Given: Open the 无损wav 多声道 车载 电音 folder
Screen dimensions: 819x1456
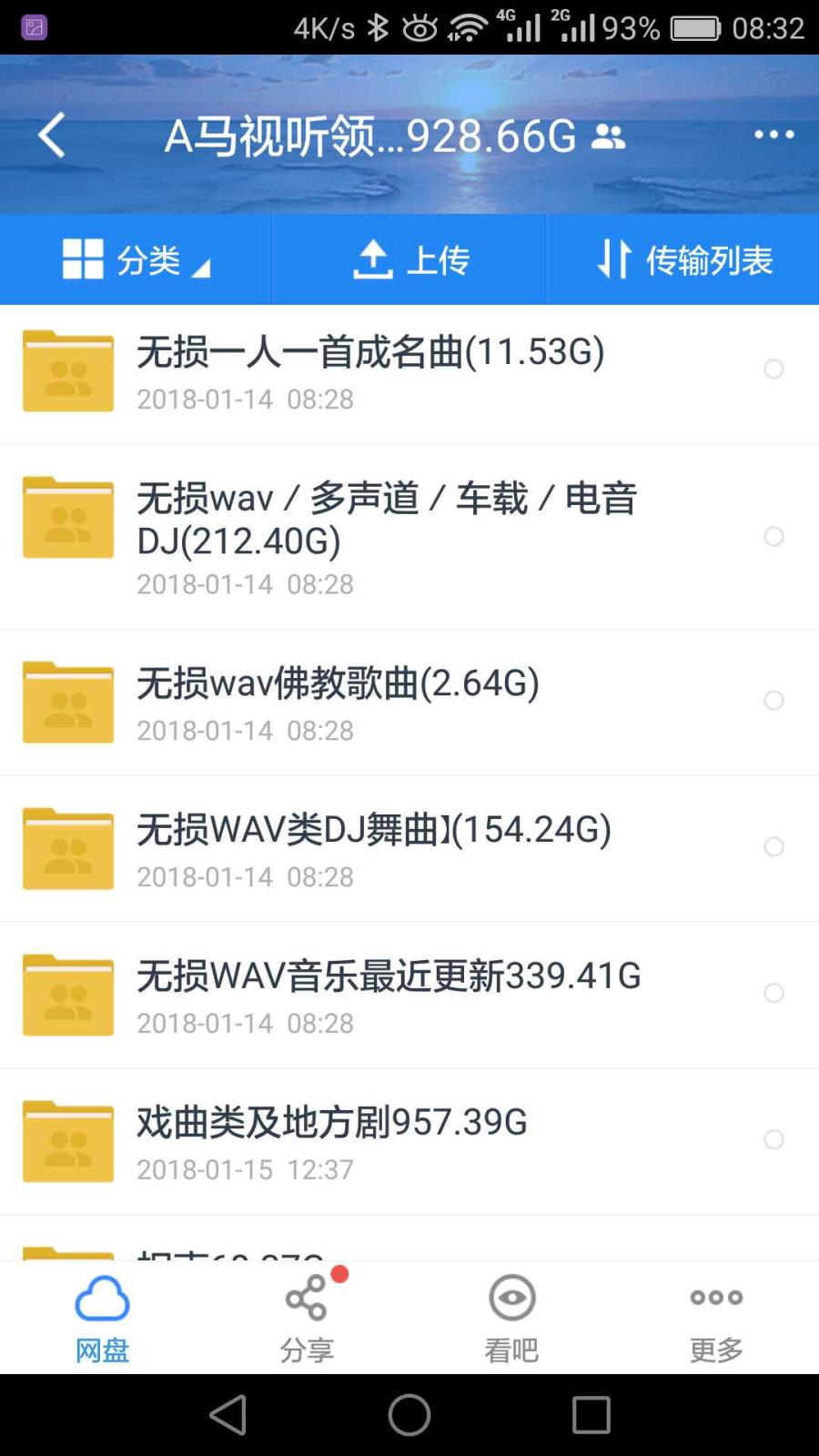Looking at the screenshot, I should (409, 537).
